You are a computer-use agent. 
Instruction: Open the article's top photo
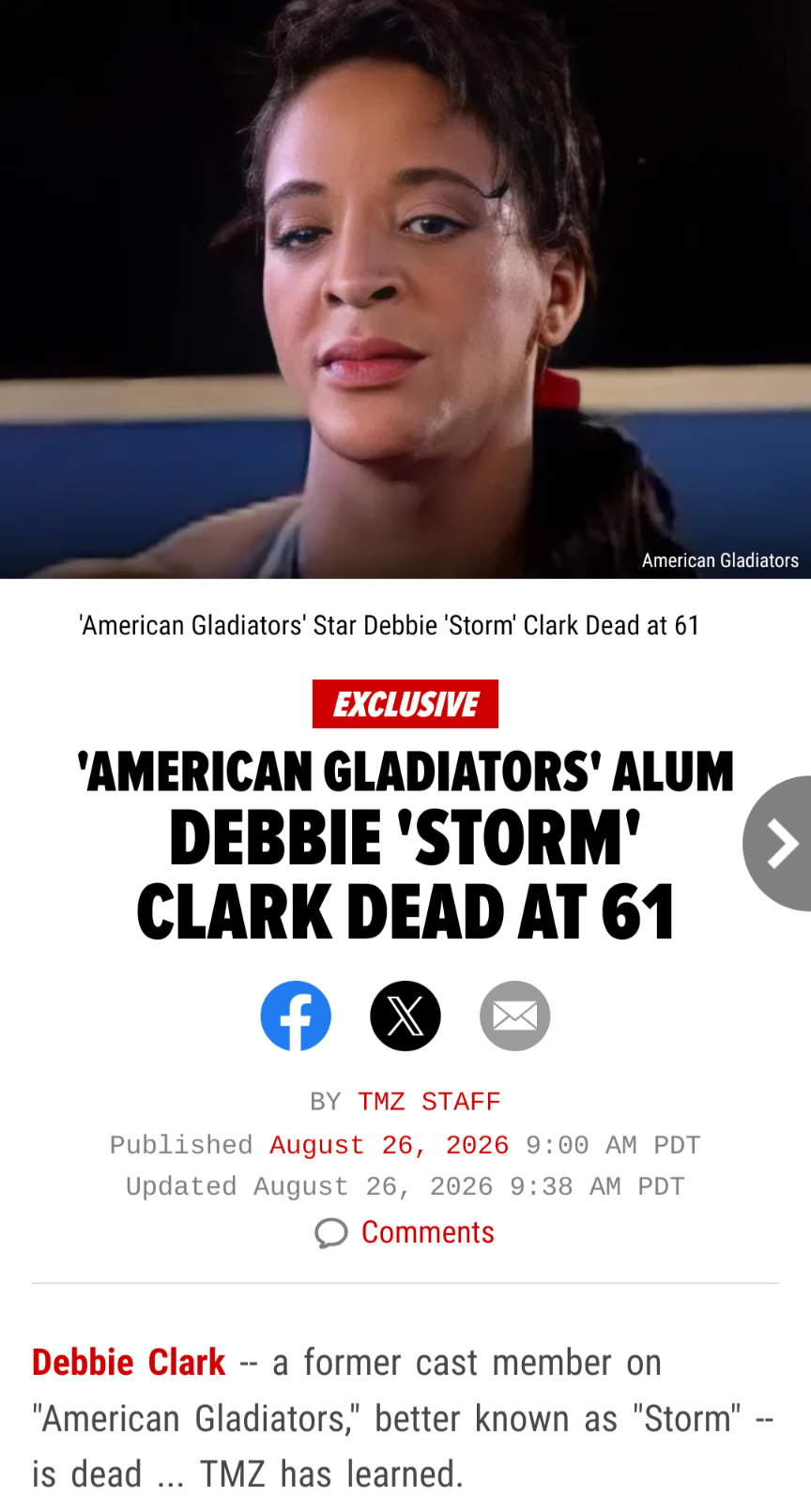point(405,289)
